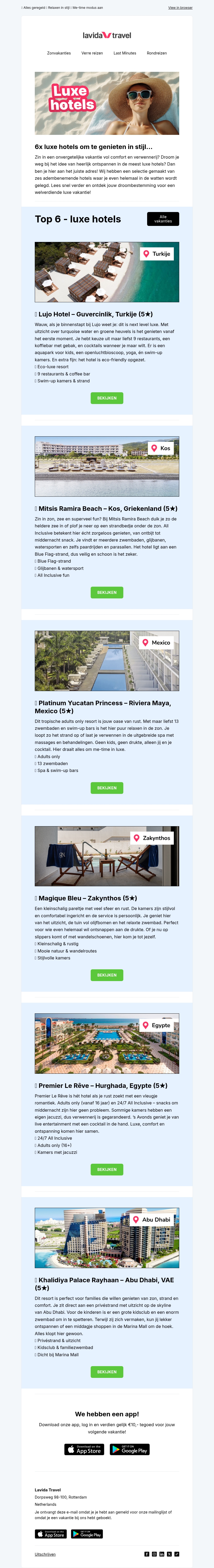Open Rondreizen
Screen dimensions: 214x1568
point(157,53)
